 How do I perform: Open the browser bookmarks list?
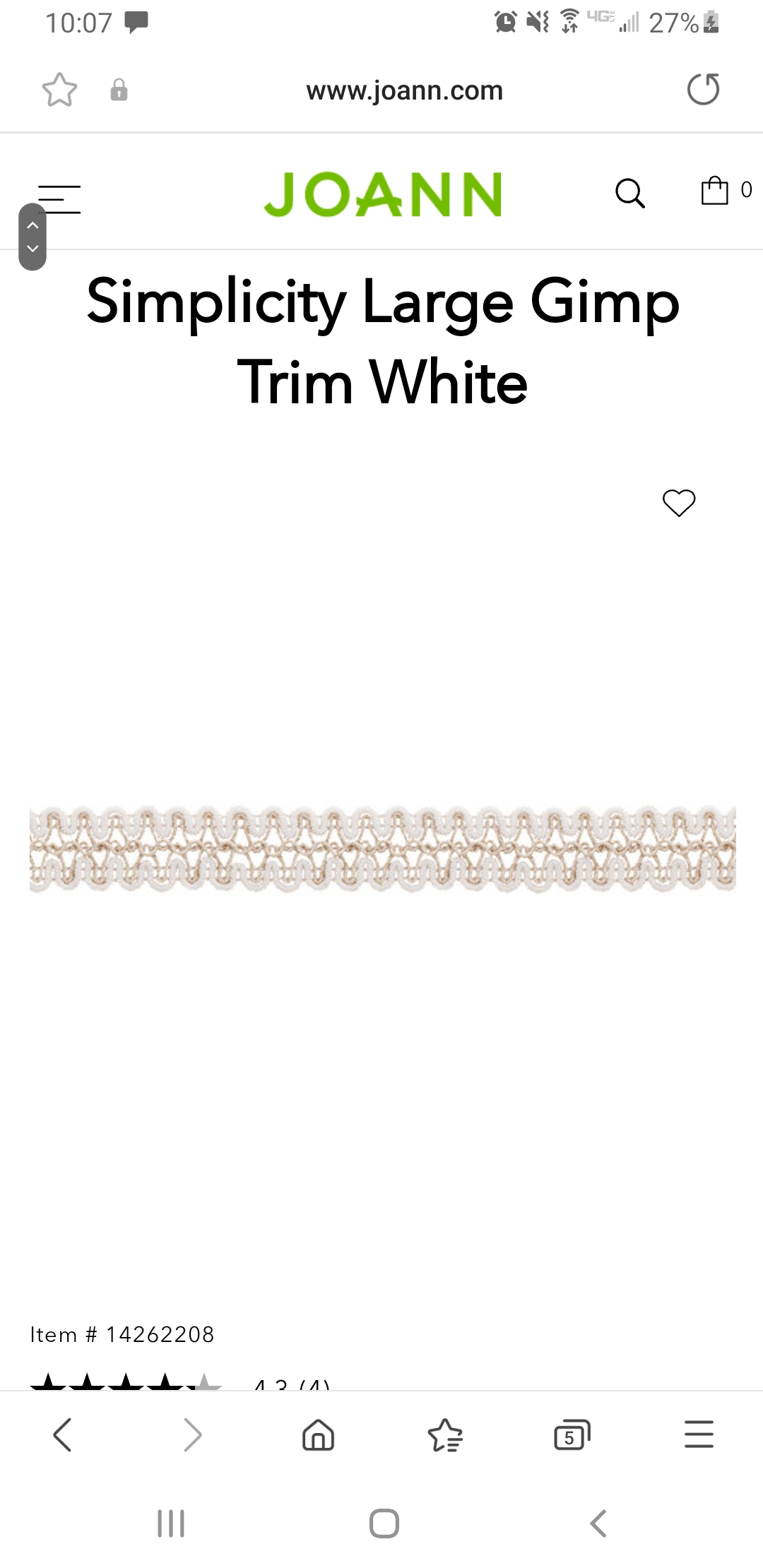[445, 1435]
